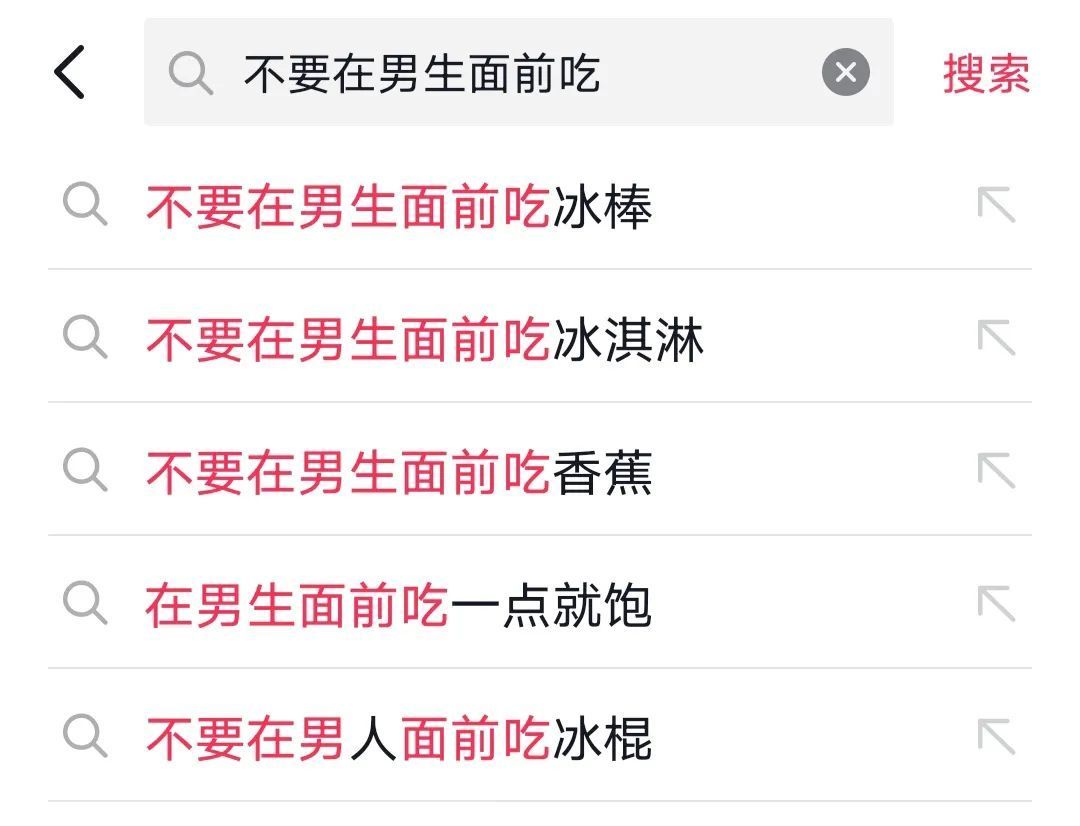
Task: Tap the fill arrow beside 一点就饱
Action: 995,604
